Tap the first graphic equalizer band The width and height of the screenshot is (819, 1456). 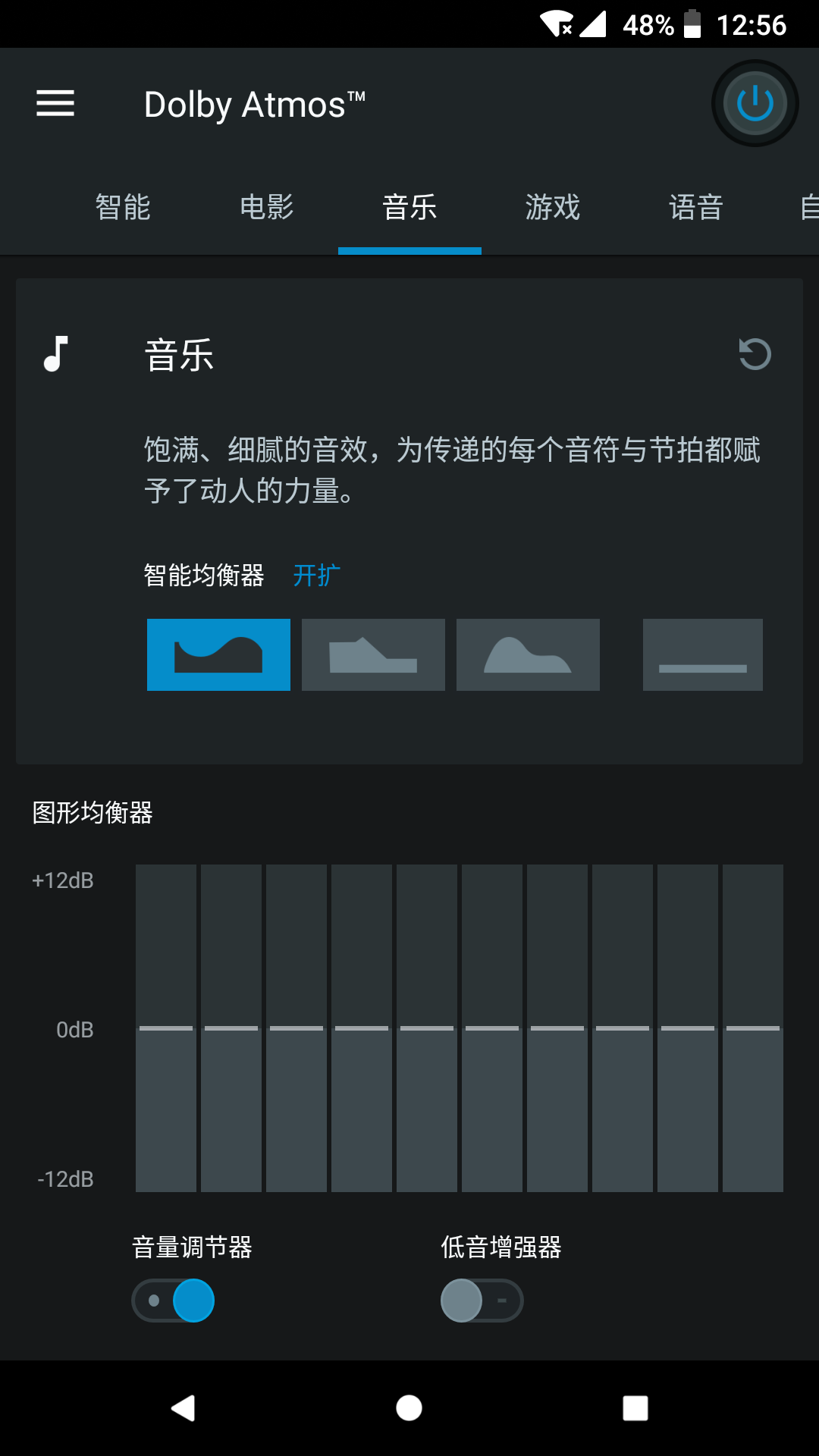coord(166,1028)
